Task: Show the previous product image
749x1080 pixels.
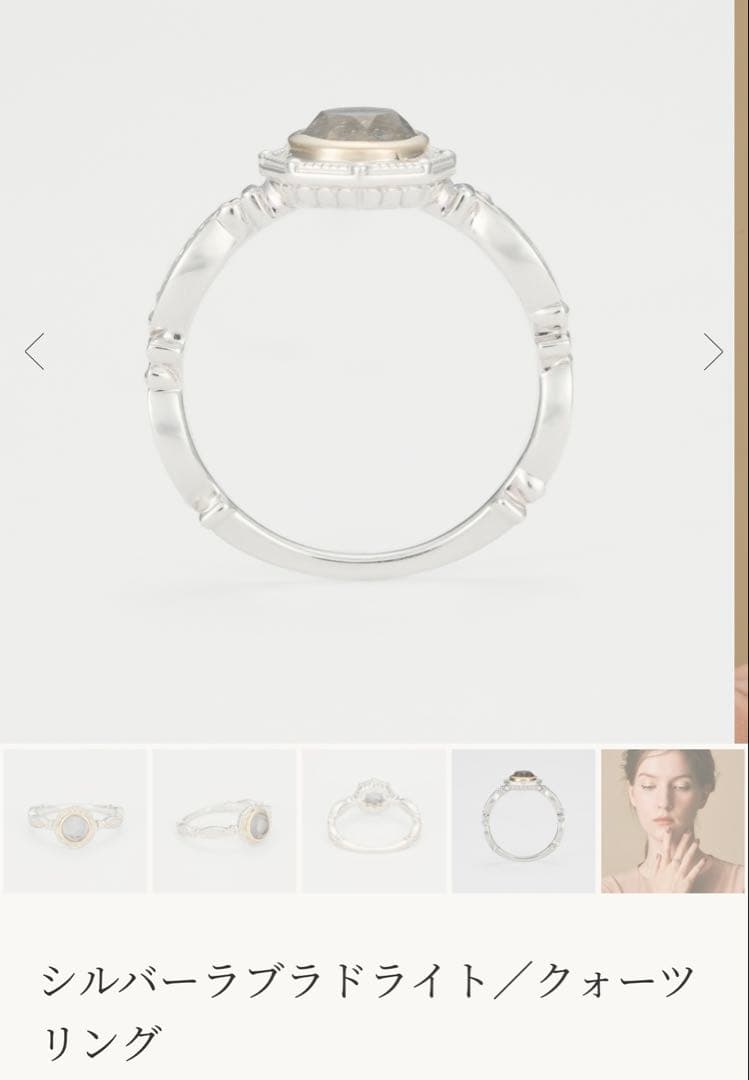Action: [35, 352]
